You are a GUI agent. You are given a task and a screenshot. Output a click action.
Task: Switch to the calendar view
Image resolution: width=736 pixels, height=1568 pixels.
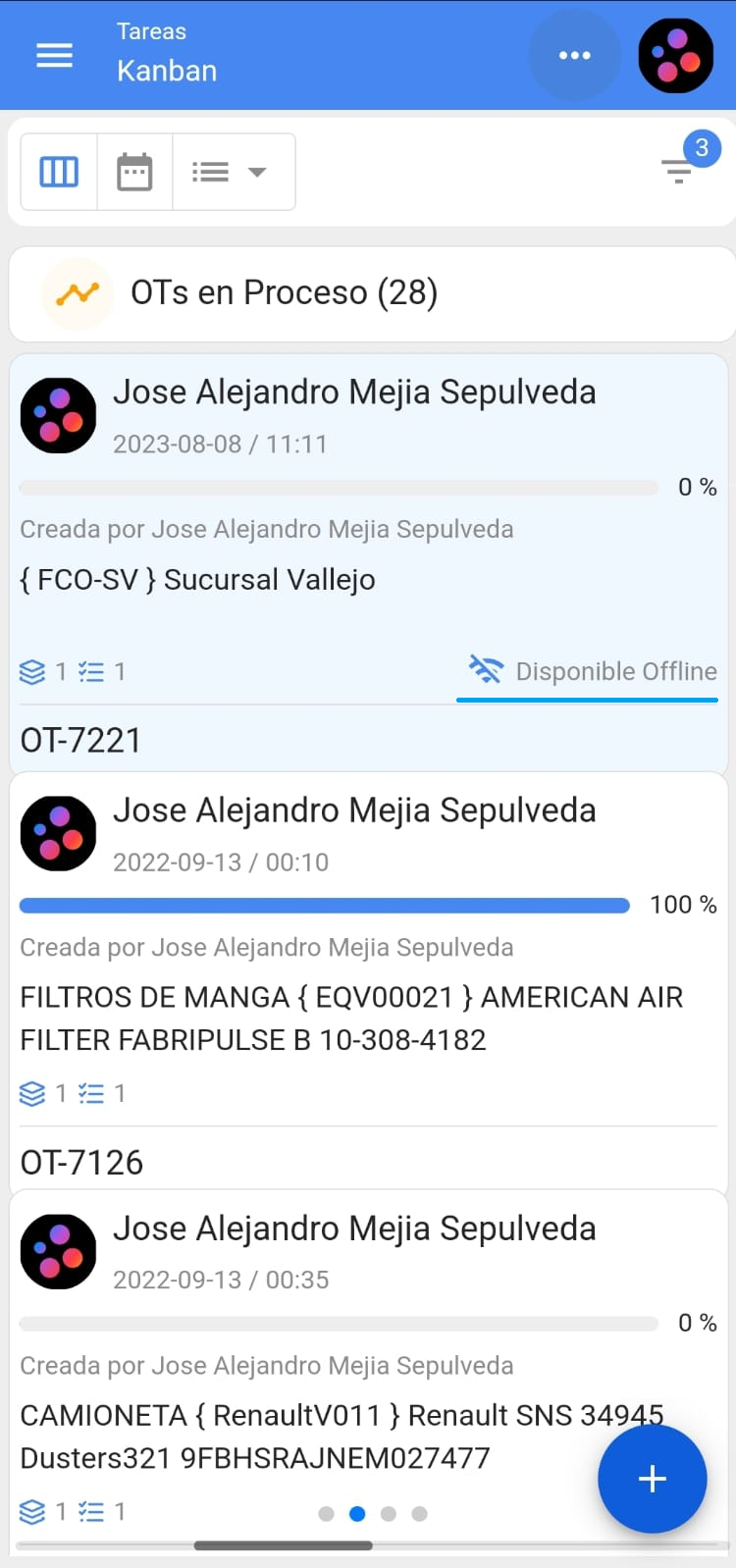134,173
